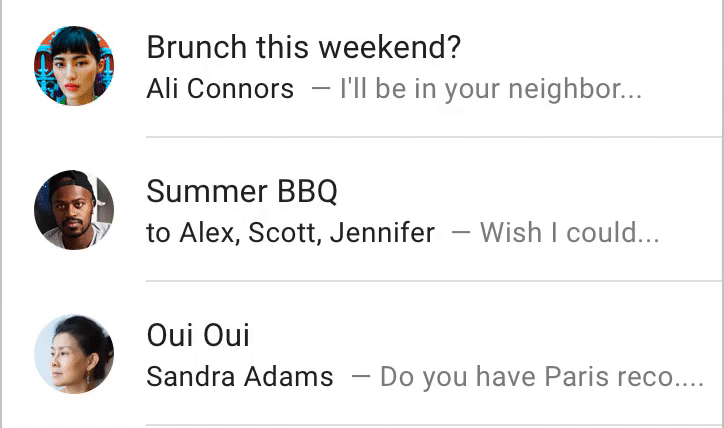724x428 pixels.
Task: Open the Oui Oui email from Sandra Adams
Action: (x=362, y=353)
